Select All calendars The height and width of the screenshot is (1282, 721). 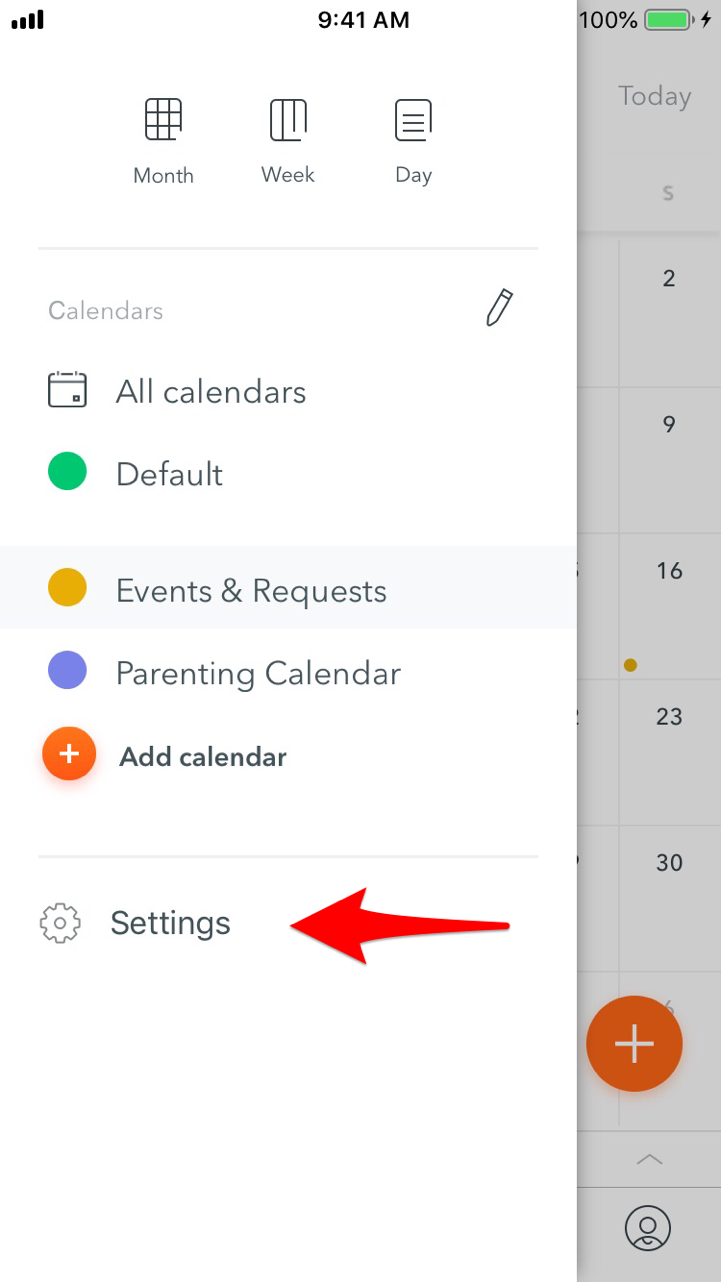[288, 391]
